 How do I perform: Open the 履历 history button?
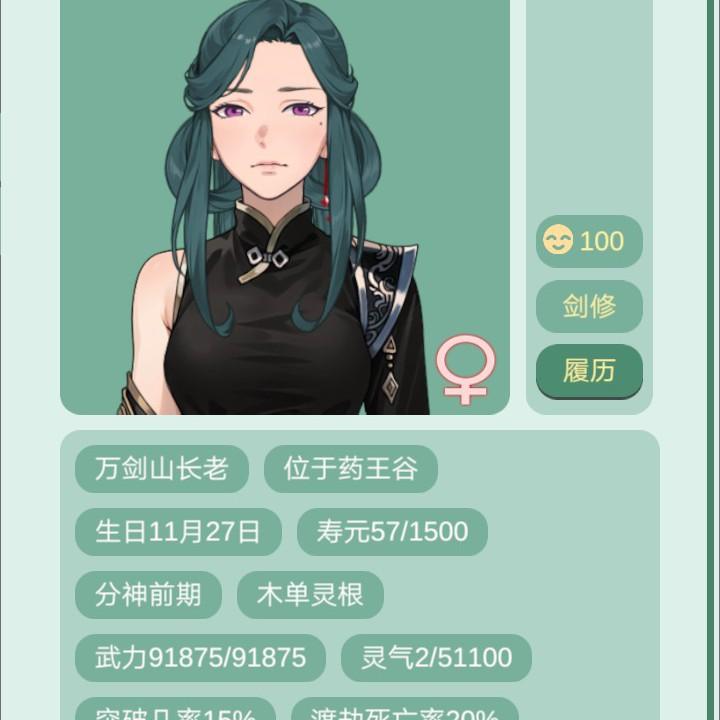click(x=589, y=371)
